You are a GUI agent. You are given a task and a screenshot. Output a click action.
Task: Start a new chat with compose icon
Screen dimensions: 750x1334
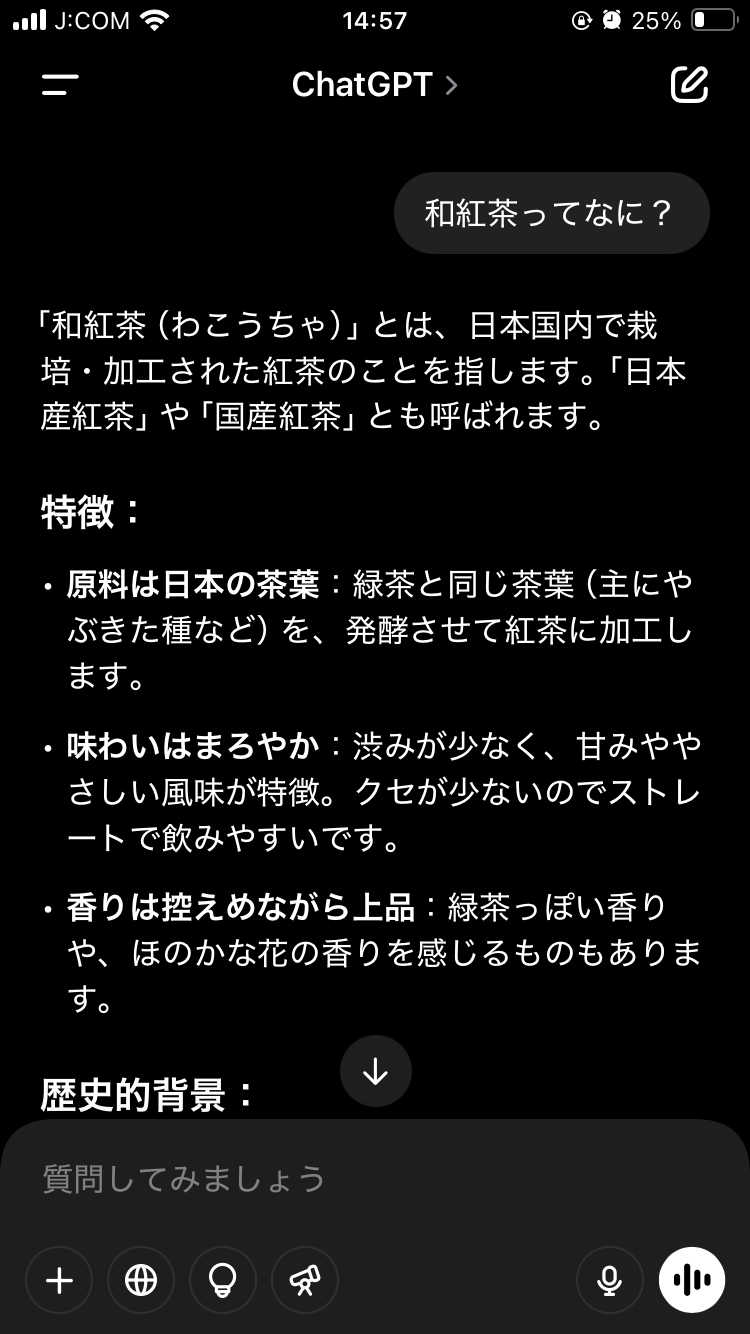689,85
